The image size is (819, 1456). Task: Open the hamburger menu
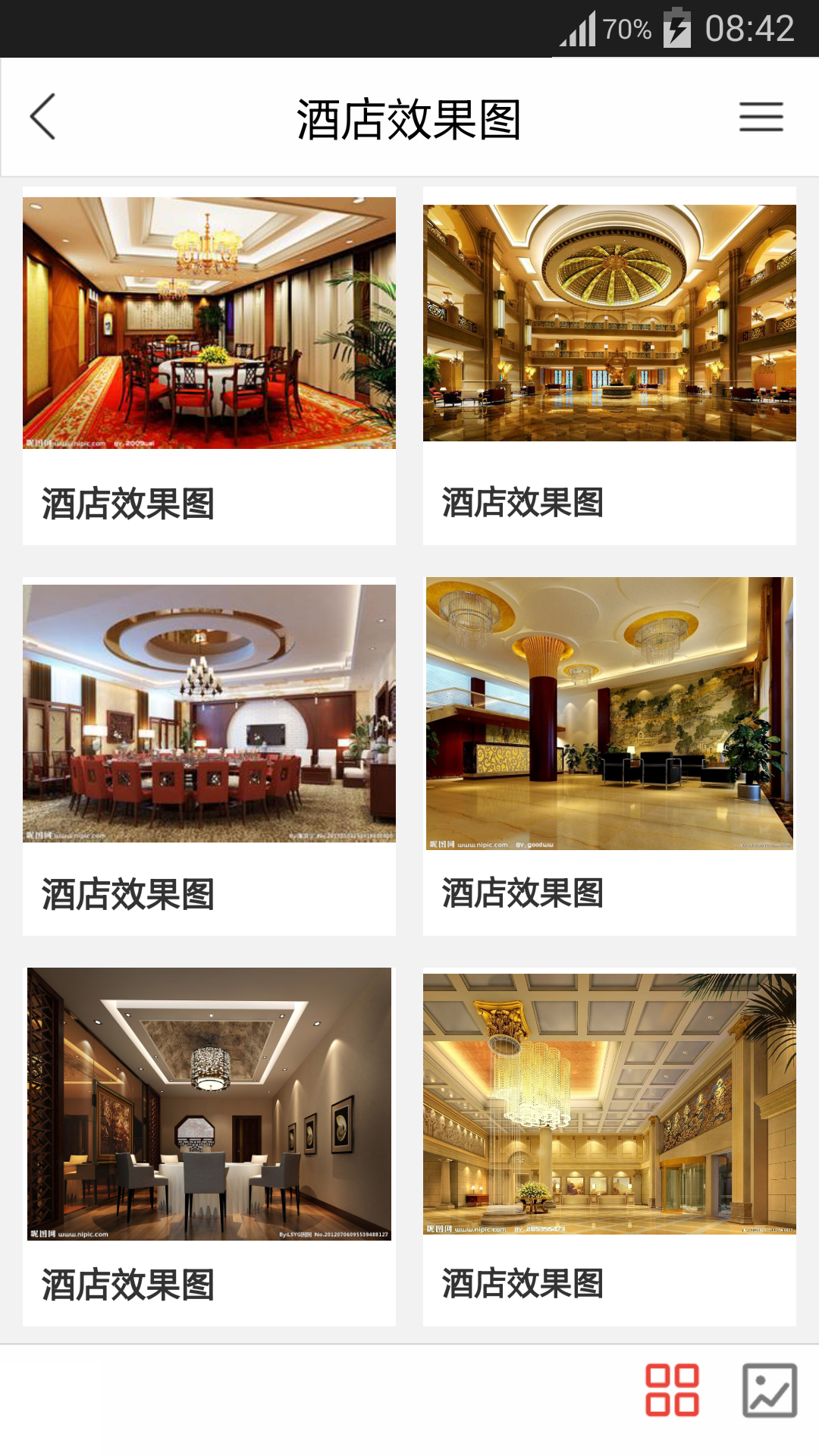coord(761,117)
